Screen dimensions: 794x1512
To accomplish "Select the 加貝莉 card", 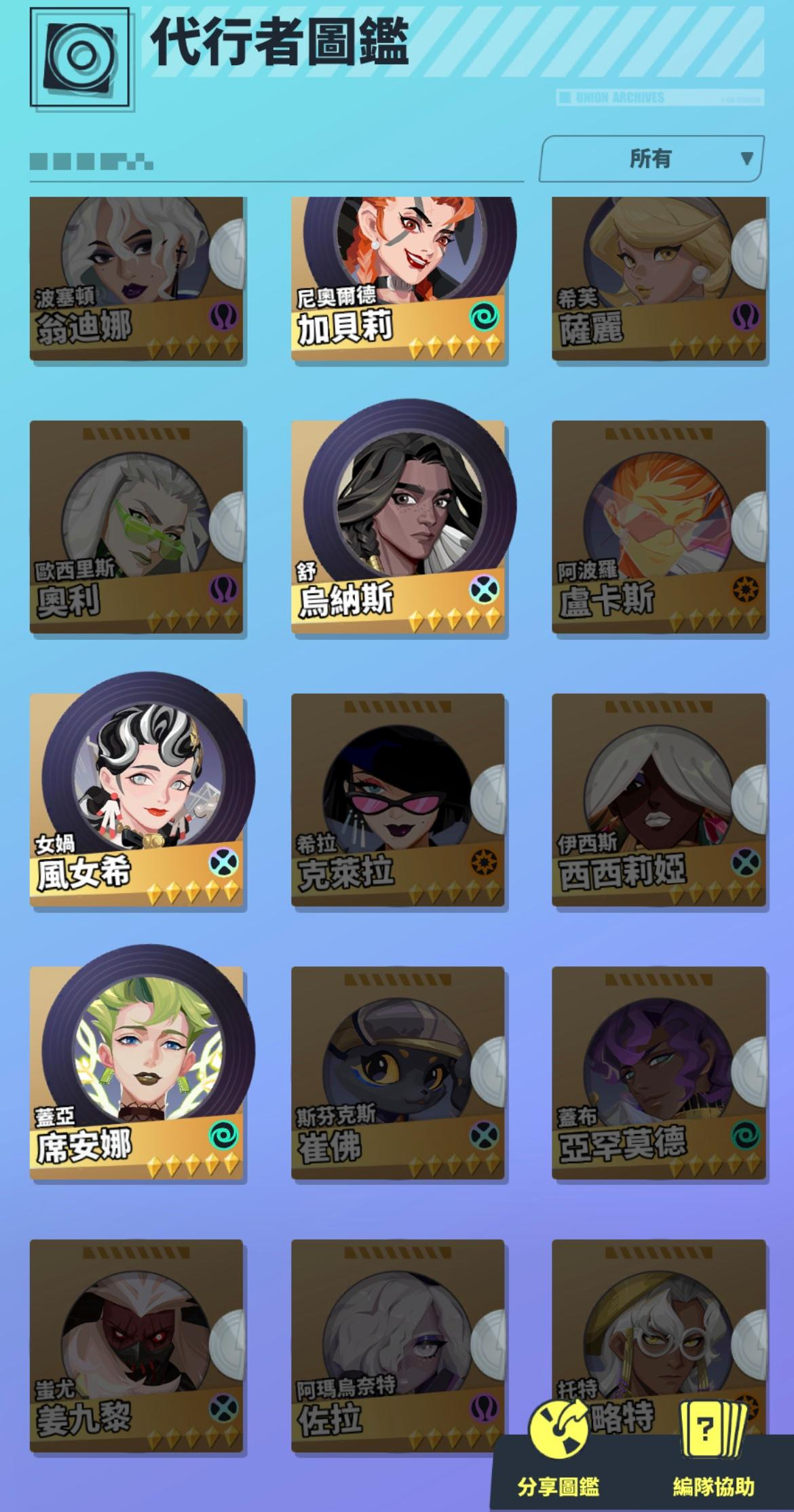I will [x=398, y=280].
